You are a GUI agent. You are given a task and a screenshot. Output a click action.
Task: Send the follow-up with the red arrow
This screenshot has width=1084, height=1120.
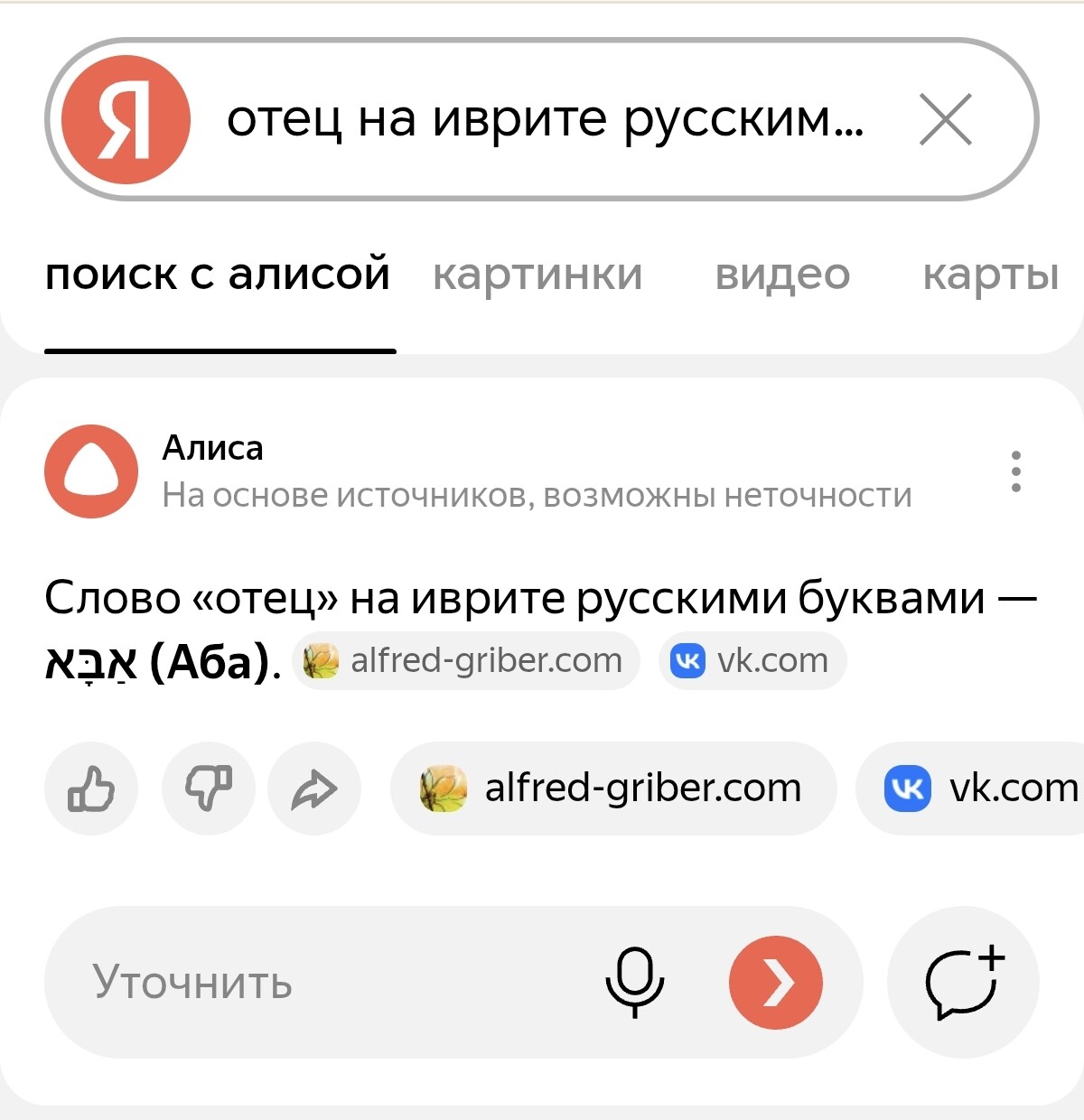[x=776, y=983]
